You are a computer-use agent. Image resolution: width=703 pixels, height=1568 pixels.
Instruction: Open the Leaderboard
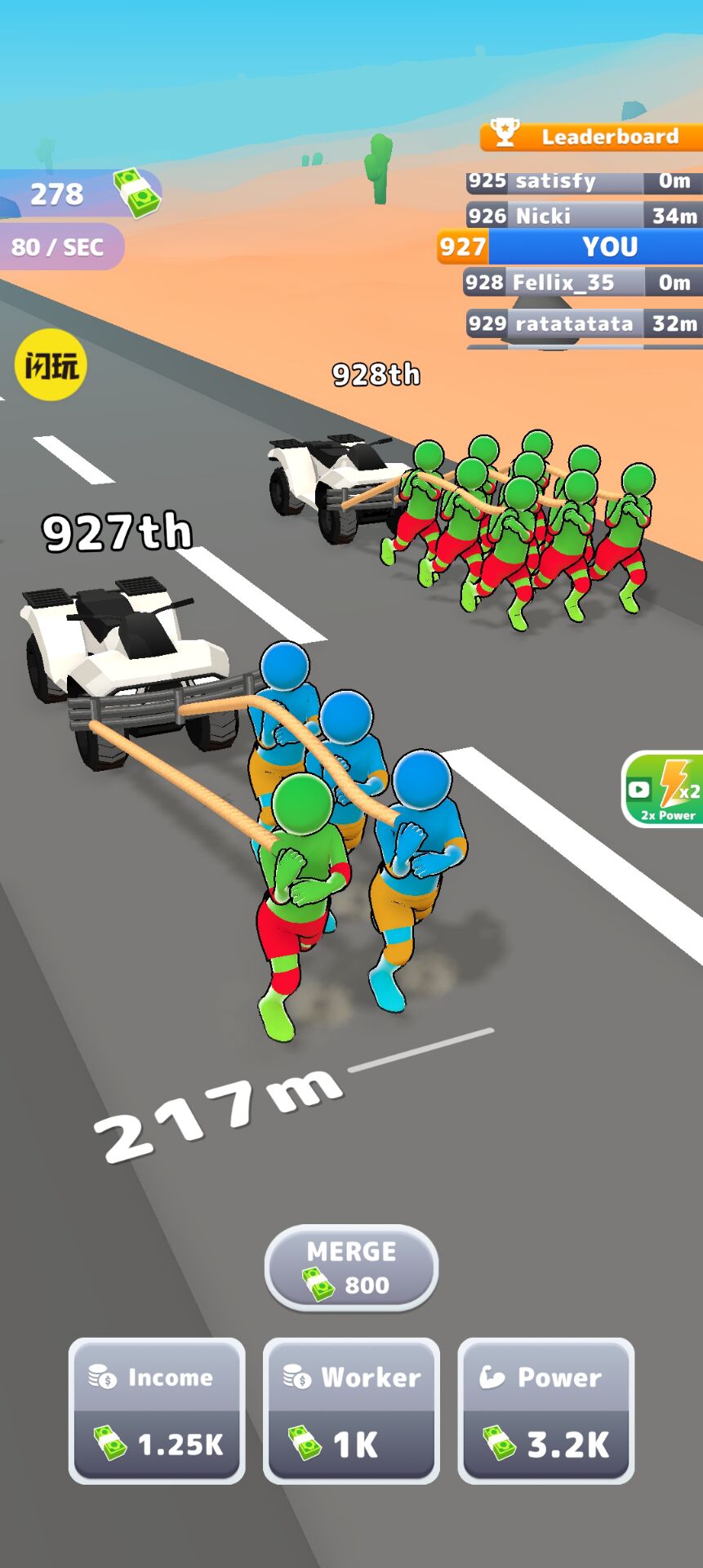tap(591, 136)
